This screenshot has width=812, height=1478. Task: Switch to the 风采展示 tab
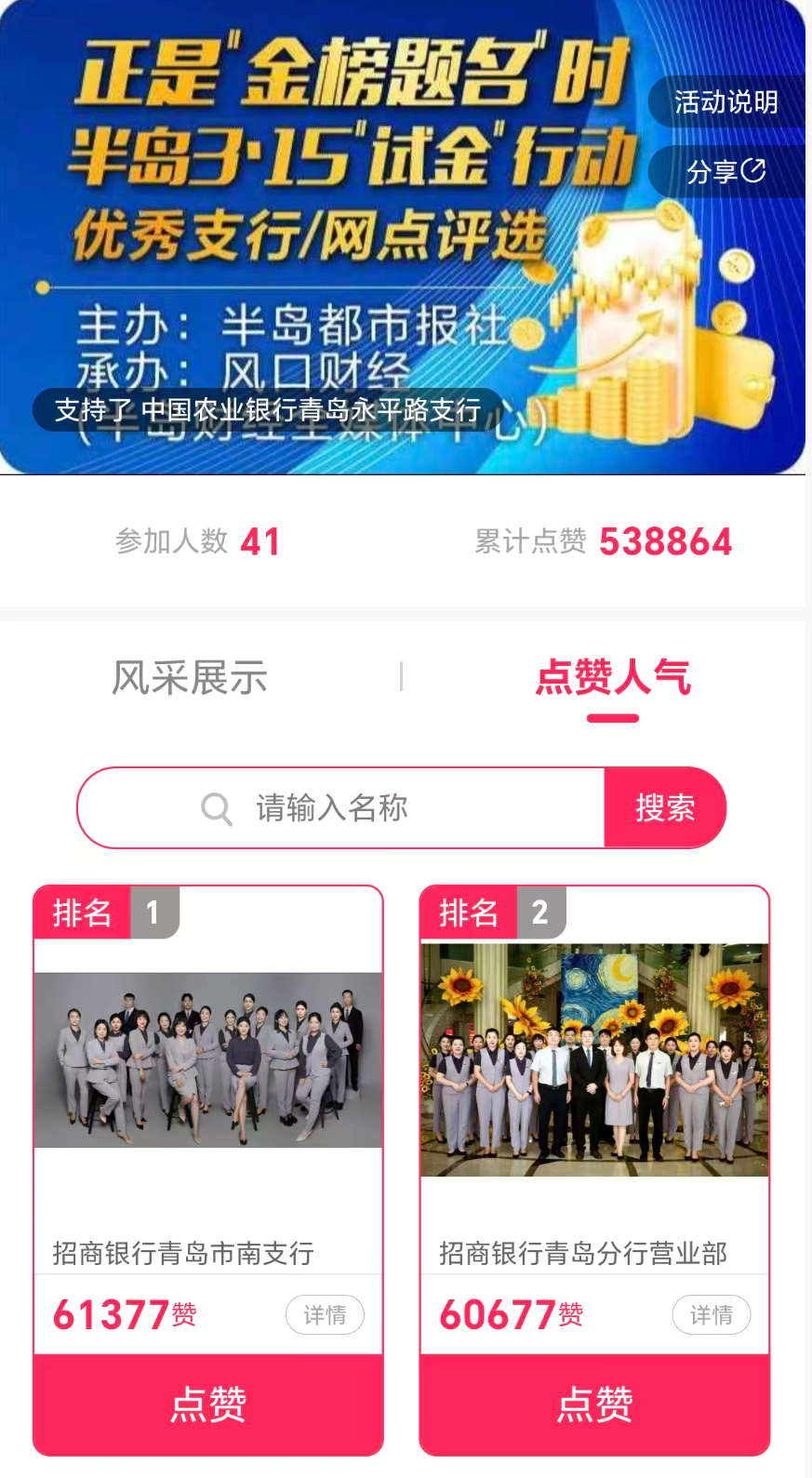coord(190,677)
